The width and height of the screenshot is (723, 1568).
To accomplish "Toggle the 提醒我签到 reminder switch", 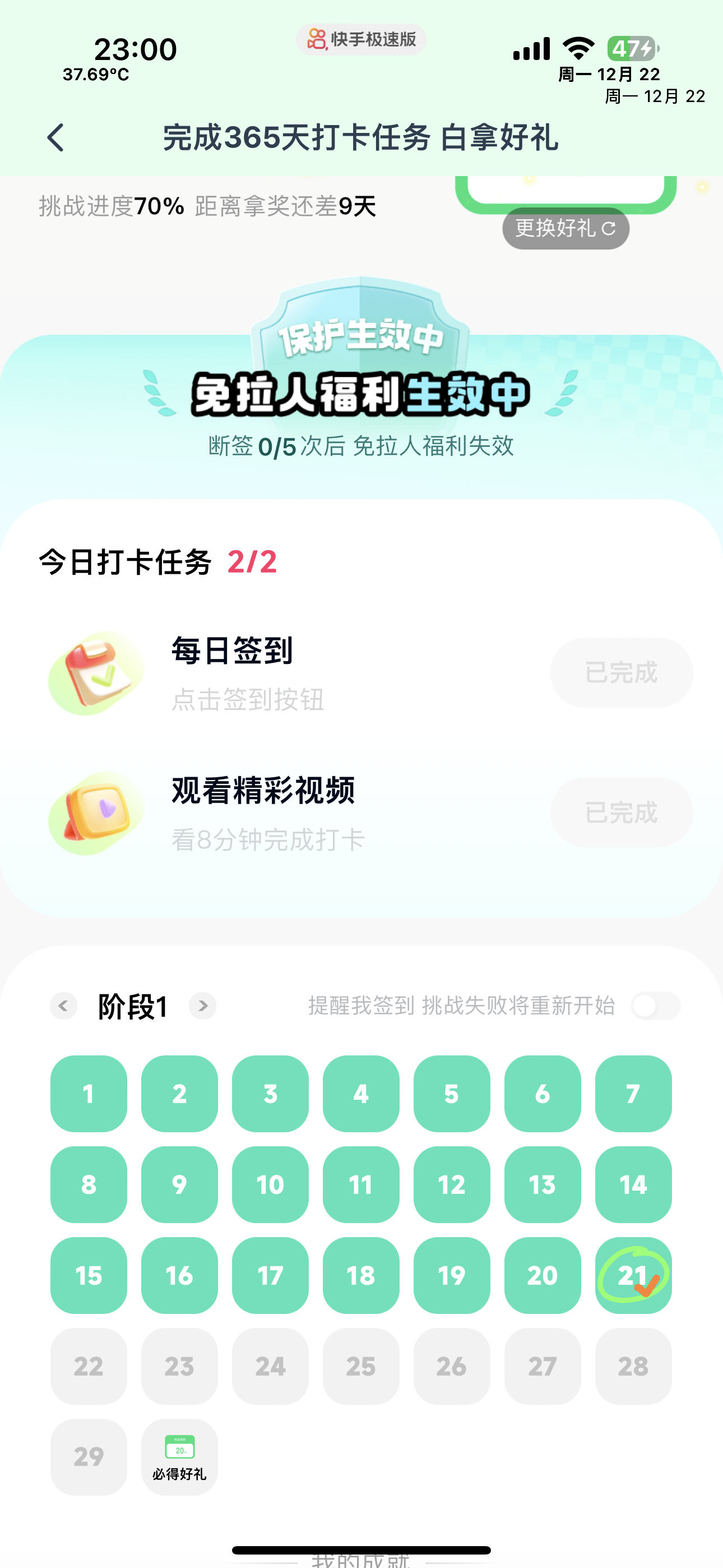I will click(655, 1006).
